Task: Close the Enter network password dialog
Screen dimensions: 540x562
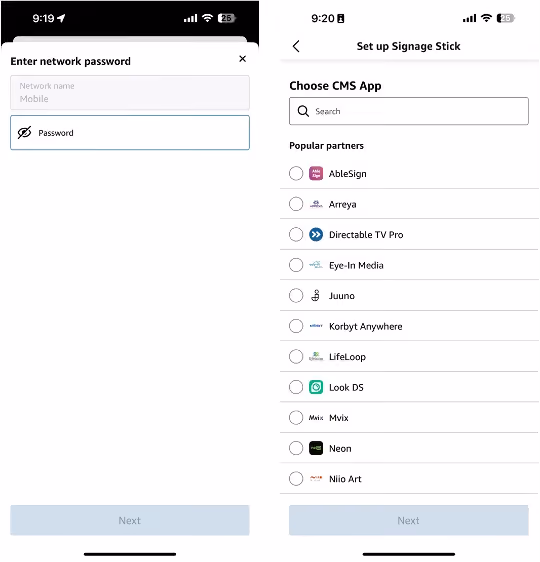Action: click(x=243, y=59)
